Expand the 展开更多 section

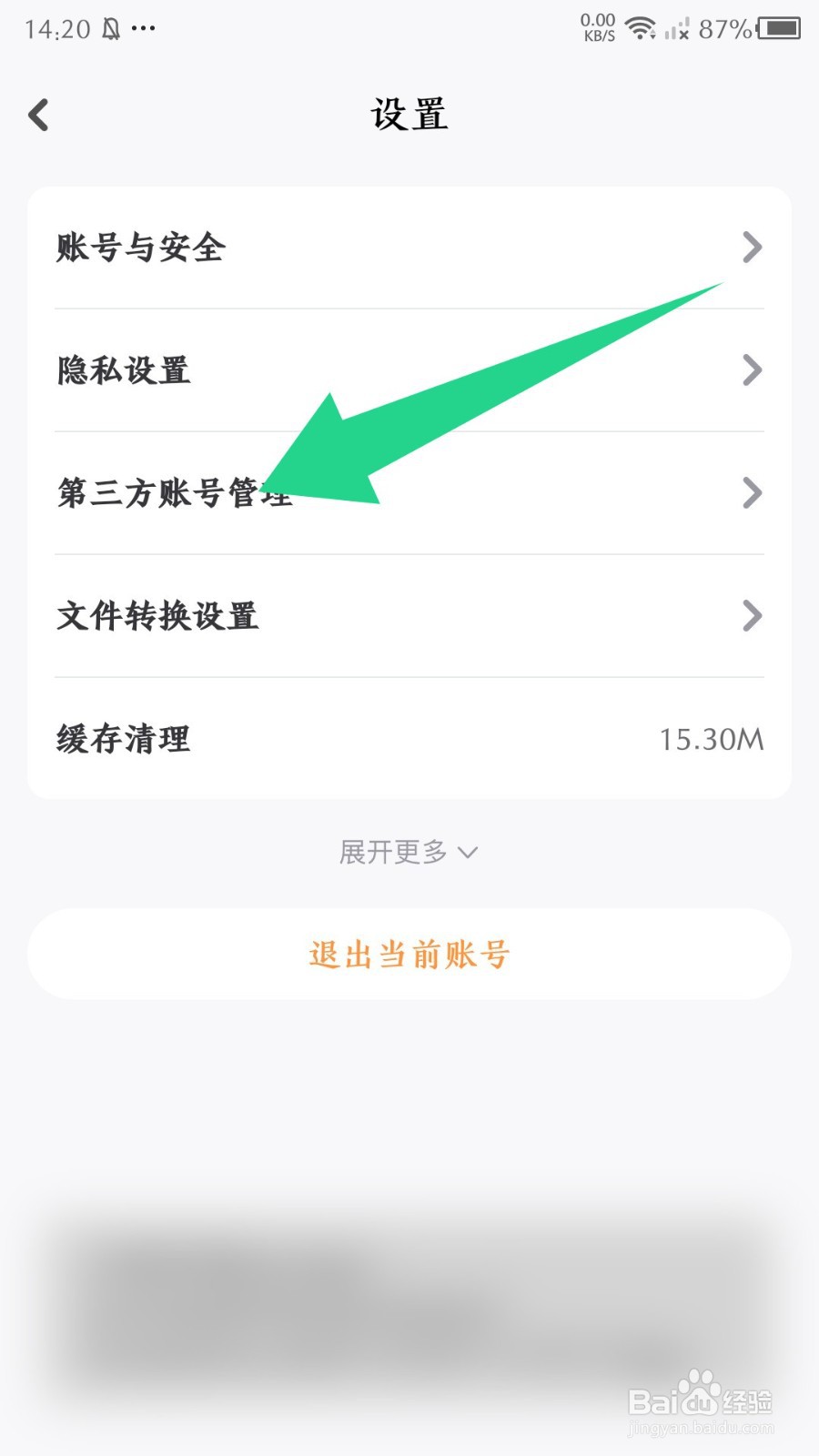point(408,852)
